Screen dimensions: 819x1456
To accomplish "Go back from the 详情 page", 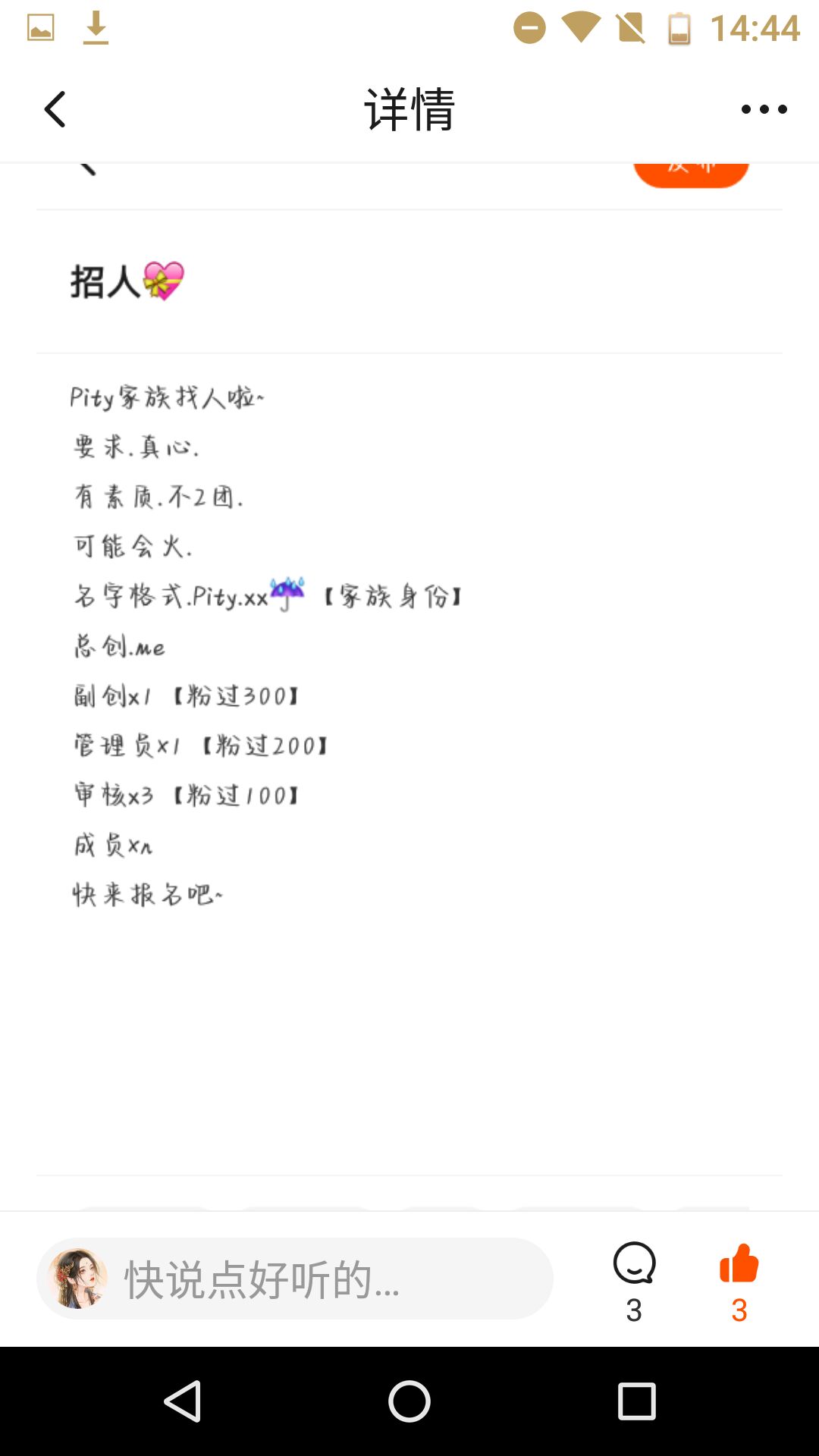I will [x=55, y=109].
